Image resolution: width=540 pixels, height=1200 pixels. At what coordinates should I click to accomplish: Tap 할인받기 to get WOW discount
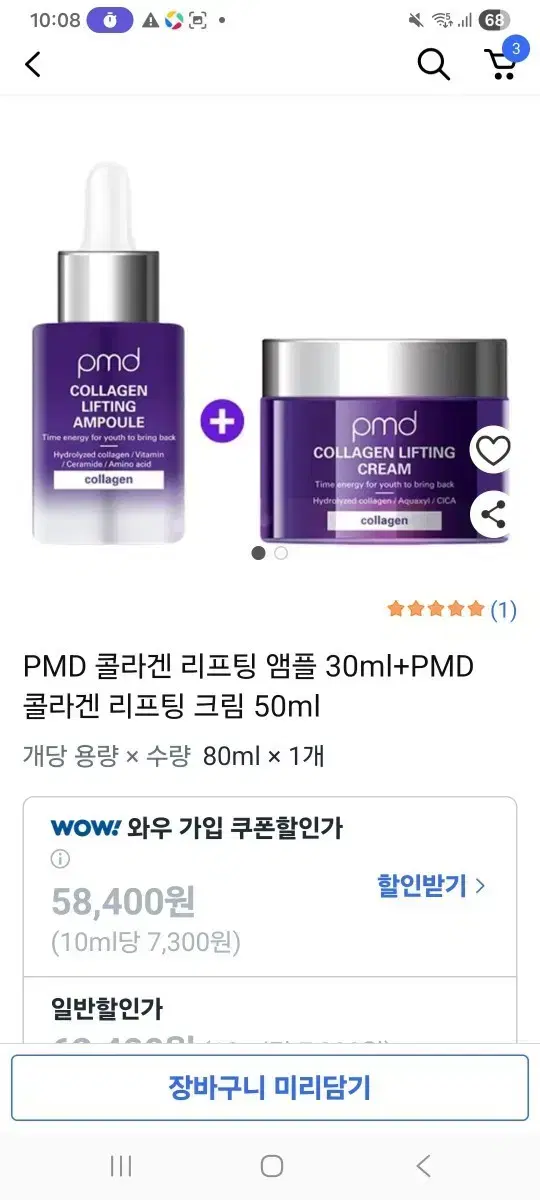pyautogui.click(x=431, y=885)
